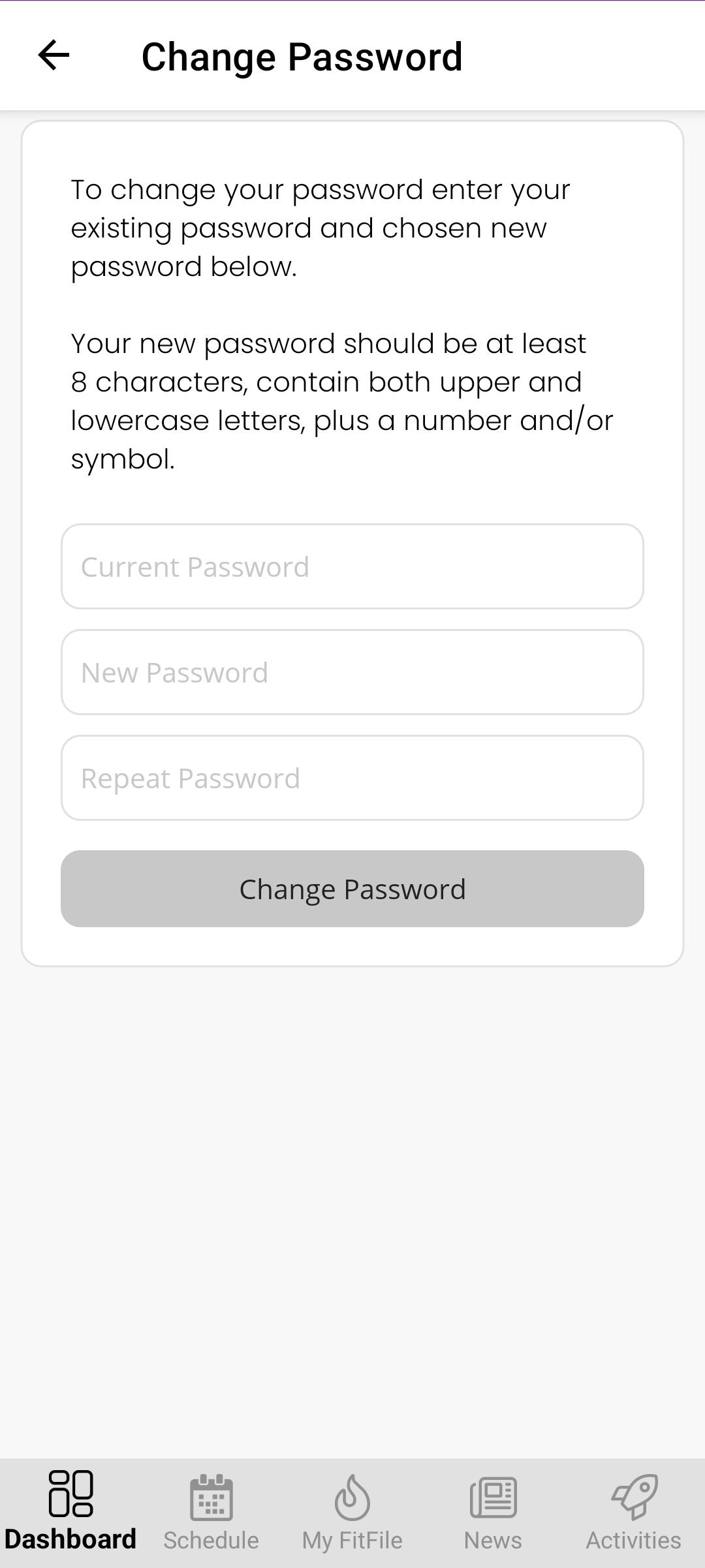Viewport: 705px width, 1568px height.
Task: Submit with the Change Password button
Action: pyautogui.click(x=352, y=889)
